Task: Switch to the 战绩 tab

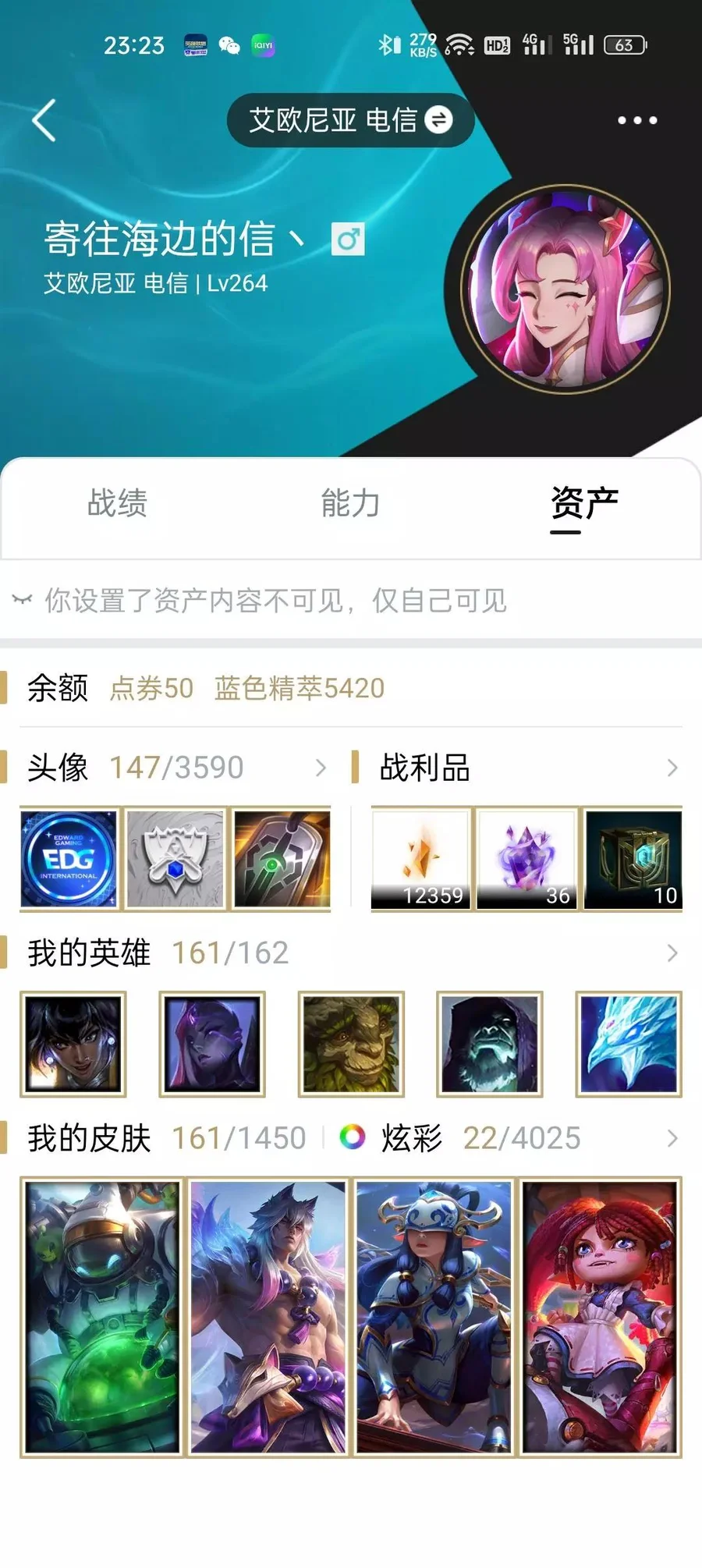Action: pyautogui.click(x=117, y=503)
